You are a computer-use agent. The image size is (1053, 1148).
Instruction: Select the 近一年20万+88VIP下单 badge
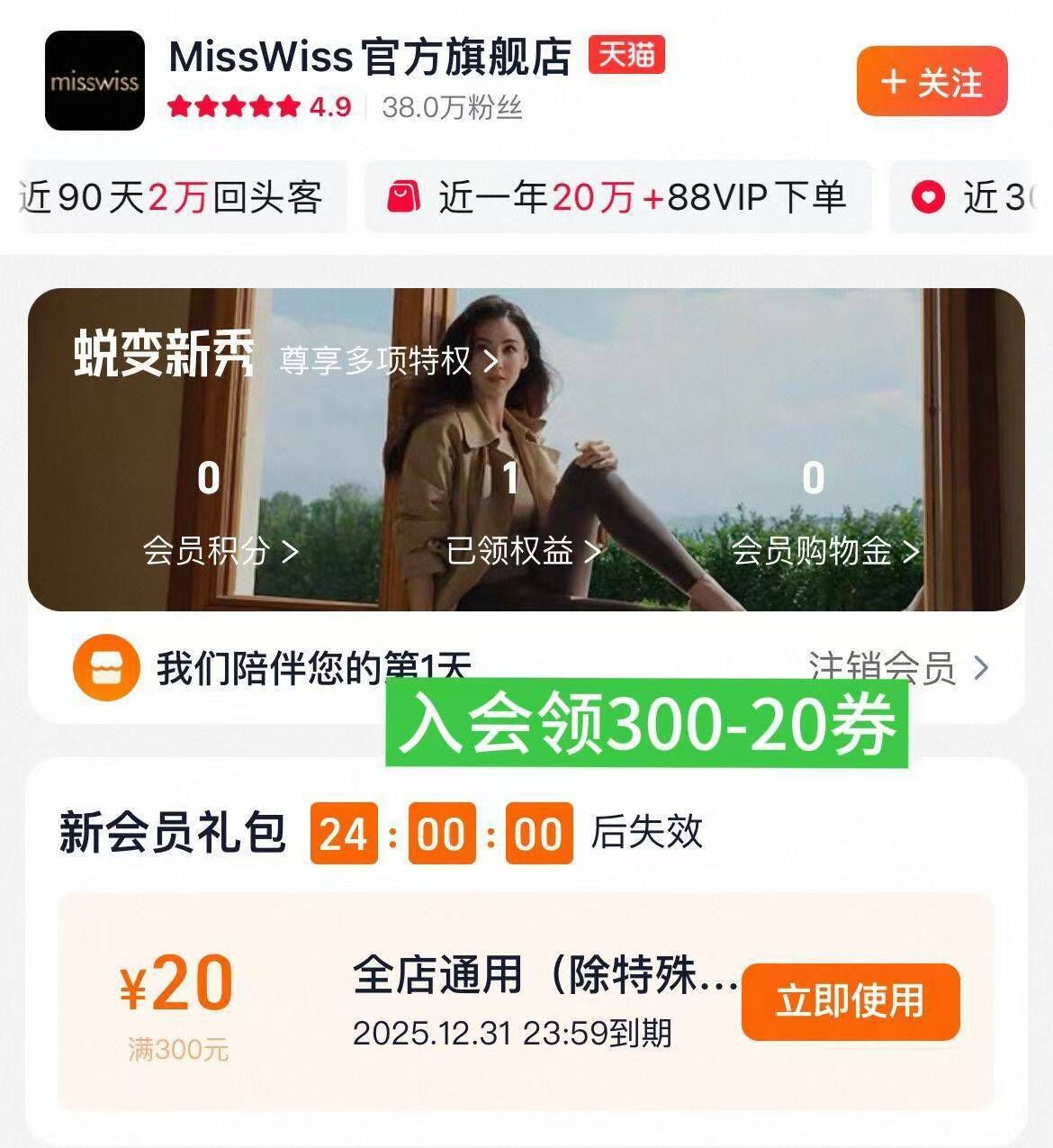(x=616, y=198)
